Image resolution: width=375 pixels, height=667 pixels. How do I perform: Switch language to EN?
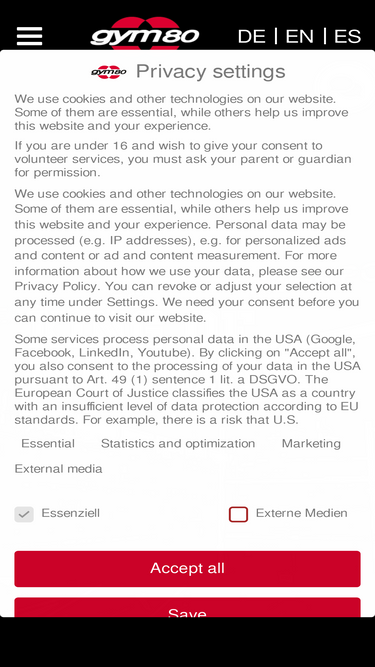[300, 37]
